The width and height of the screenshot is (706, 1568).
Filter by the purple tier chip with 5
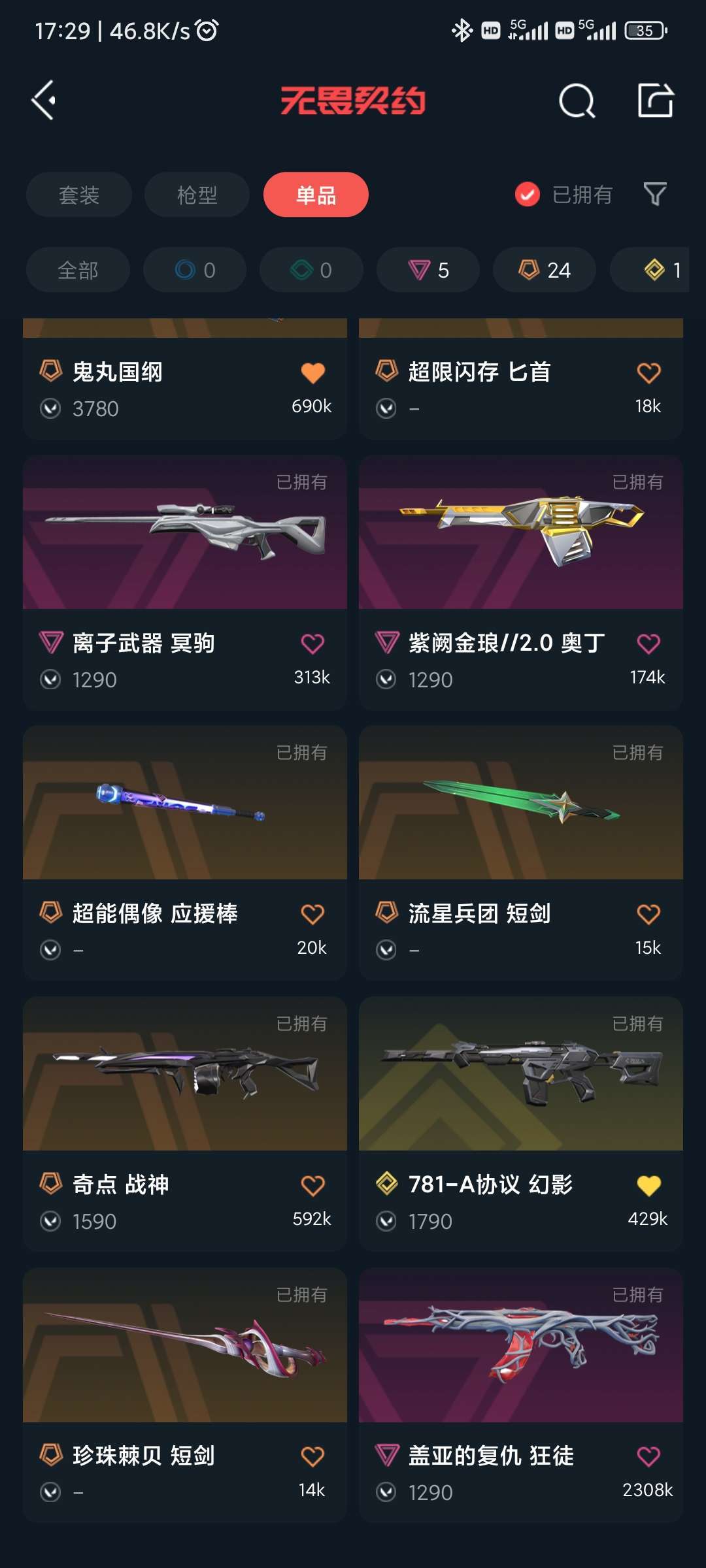tap(428, 270)
